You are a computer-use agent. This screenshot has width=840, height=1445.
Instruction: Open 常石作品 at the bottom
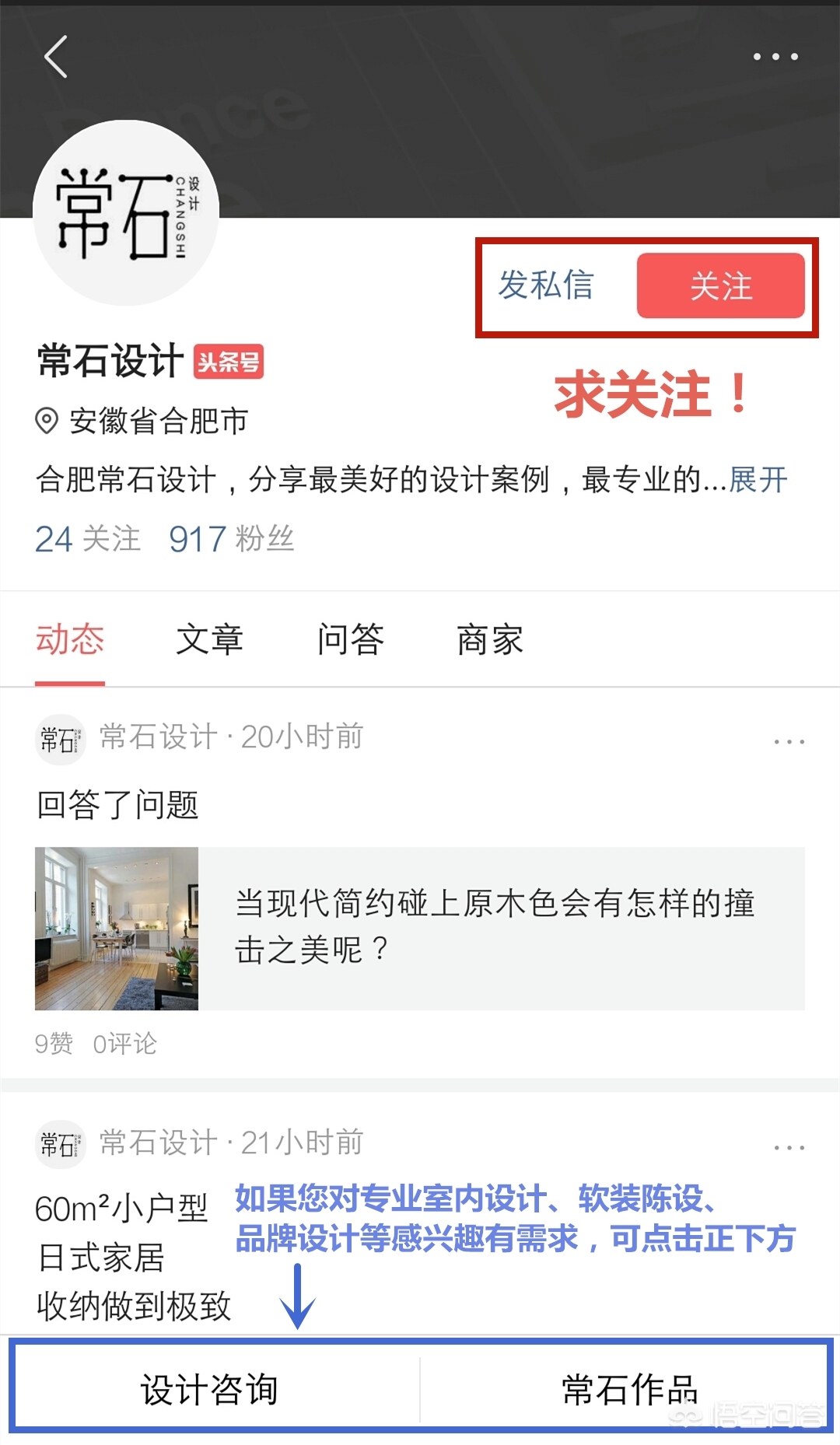(628, 1389)
